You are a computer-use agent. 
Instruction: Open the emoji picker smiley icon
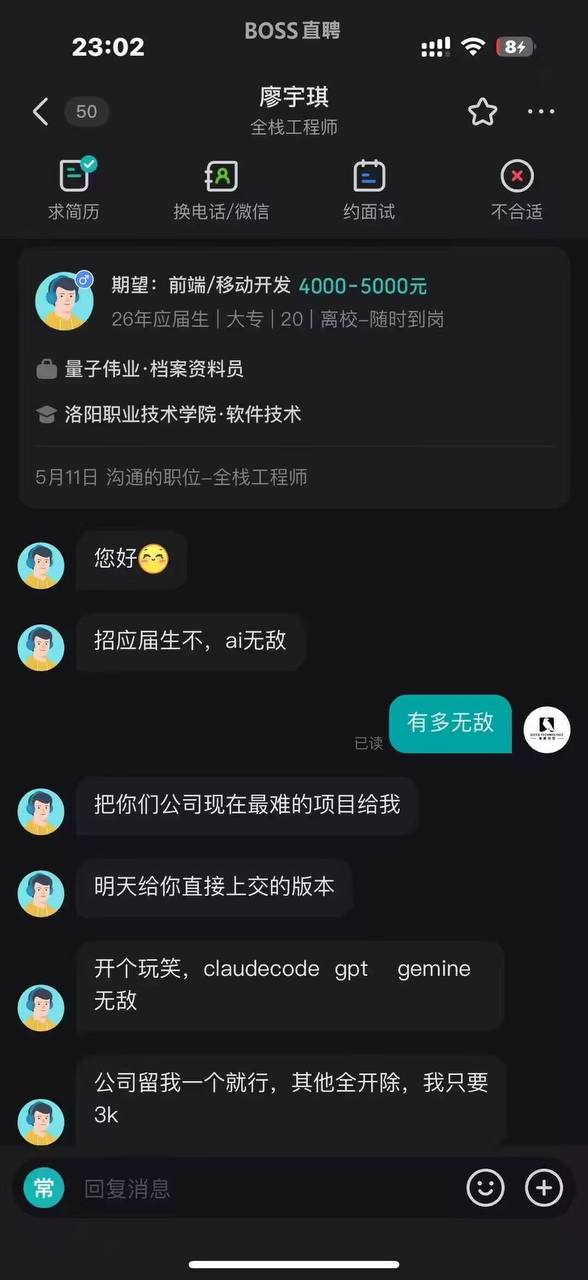click(x=486, y=1188)
